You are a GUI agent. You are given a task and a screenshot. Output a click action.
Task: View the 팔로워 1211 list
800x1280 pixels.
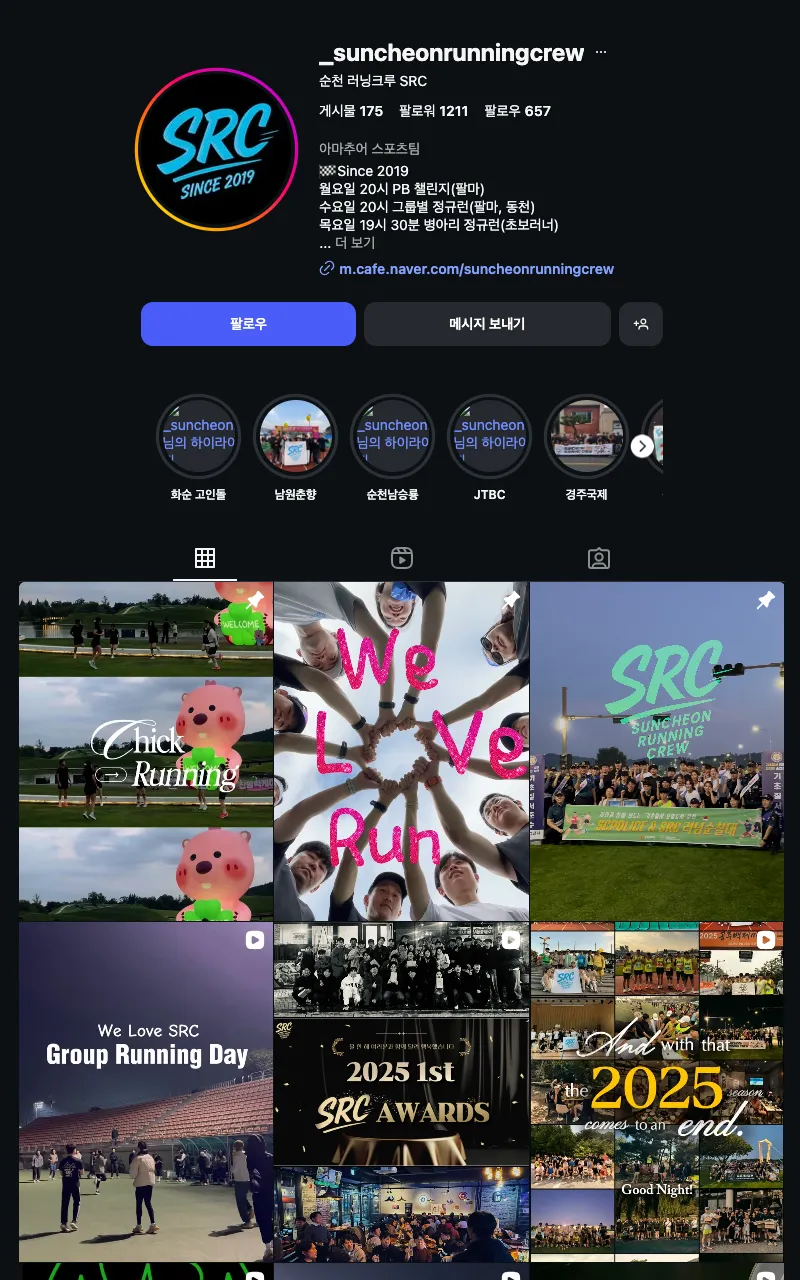pyautogui.click(x=433, y=111)
